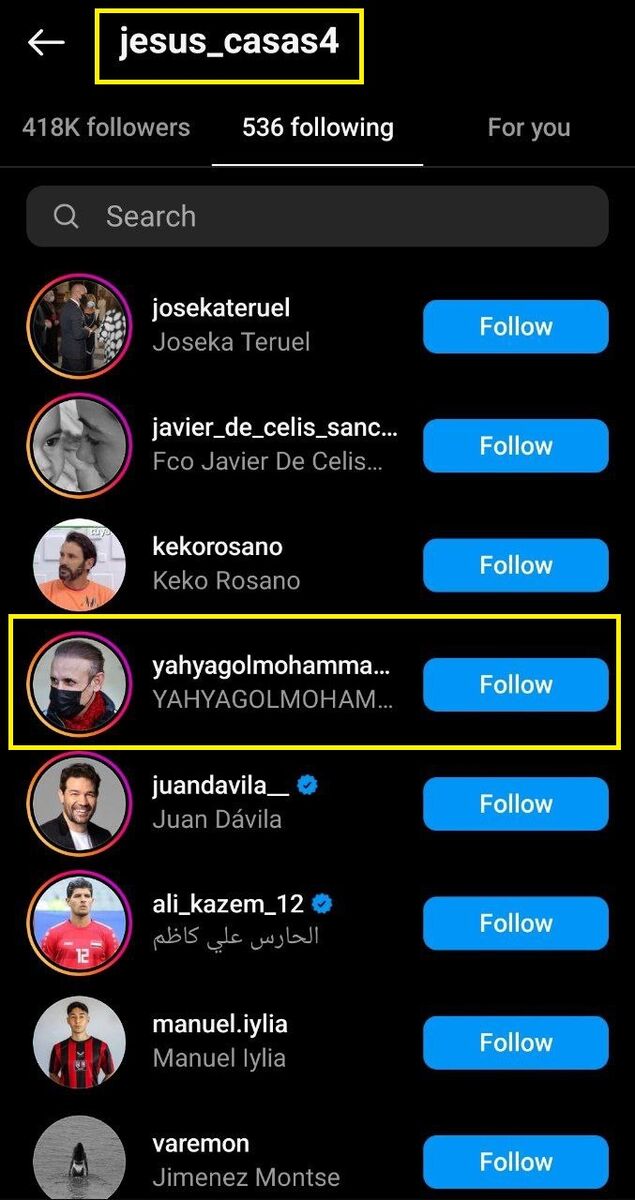Switch to the 418K followers tab
This screenshot has height=1200, width=635.
pos(106,128)
